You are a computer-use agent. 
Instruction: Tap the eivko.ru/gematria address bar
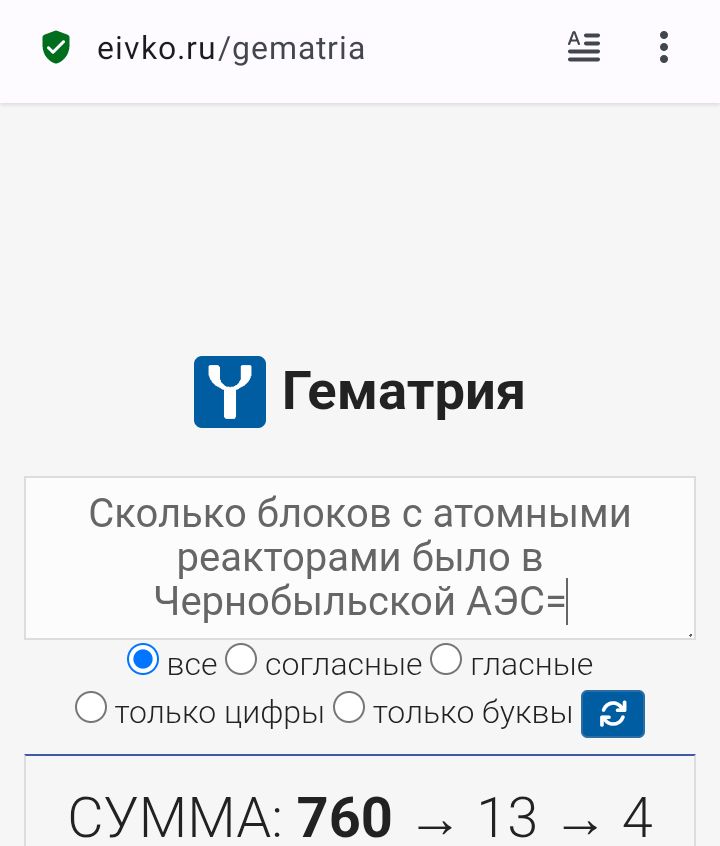231,48
